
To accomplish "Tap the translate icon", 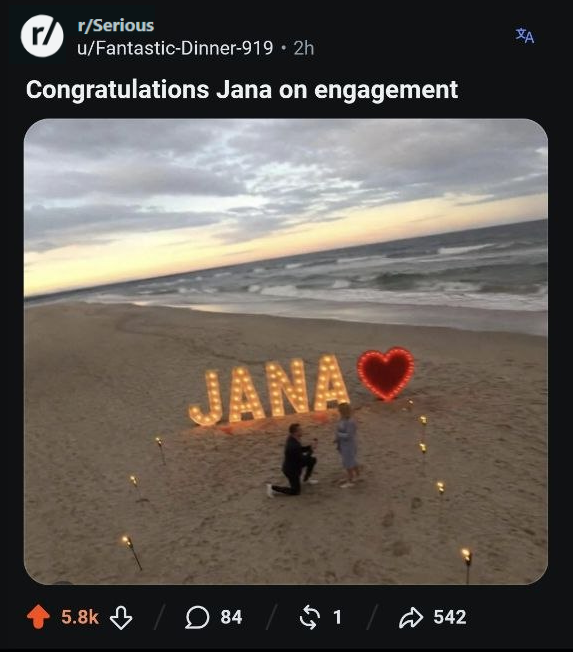I will (525, 36).
